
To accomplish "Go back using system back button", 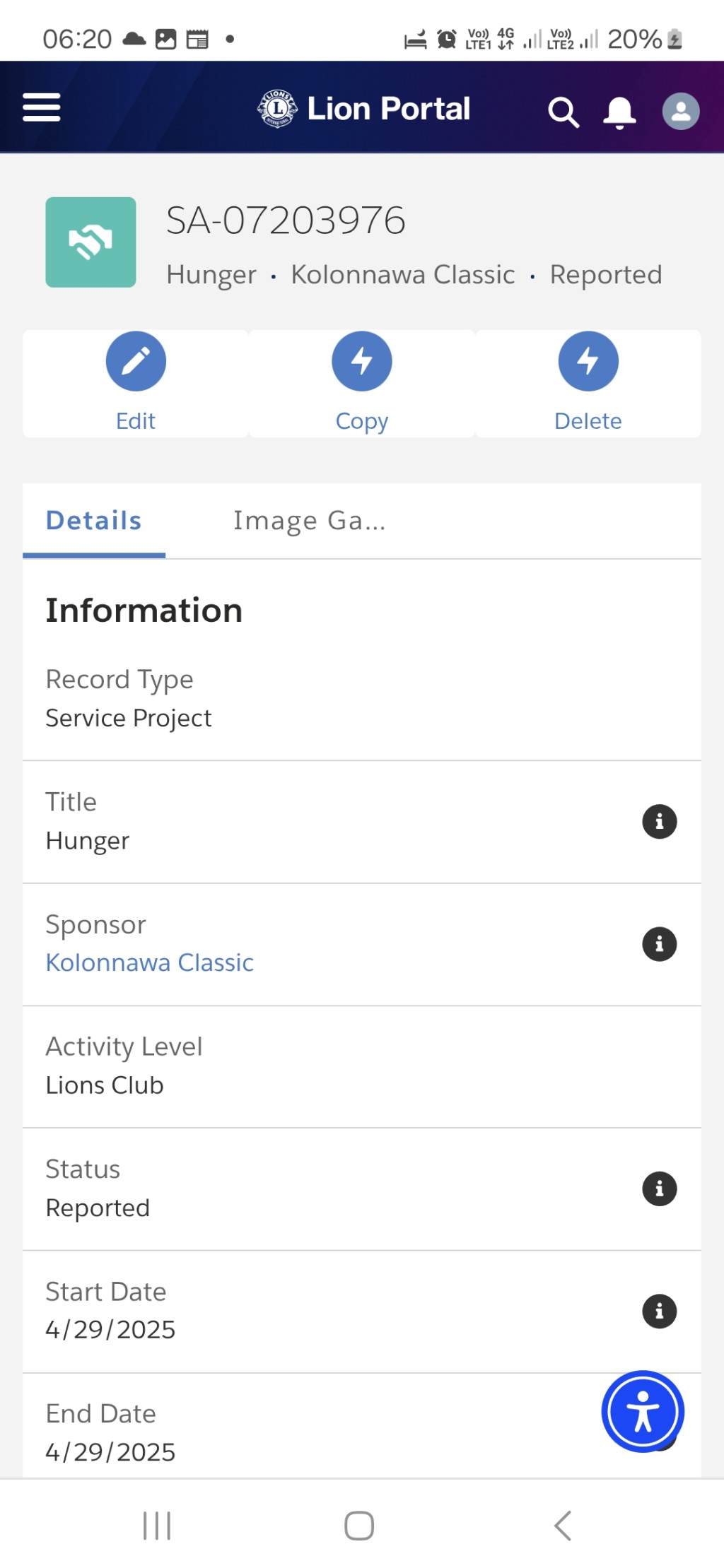I will tap(563, 1526).
